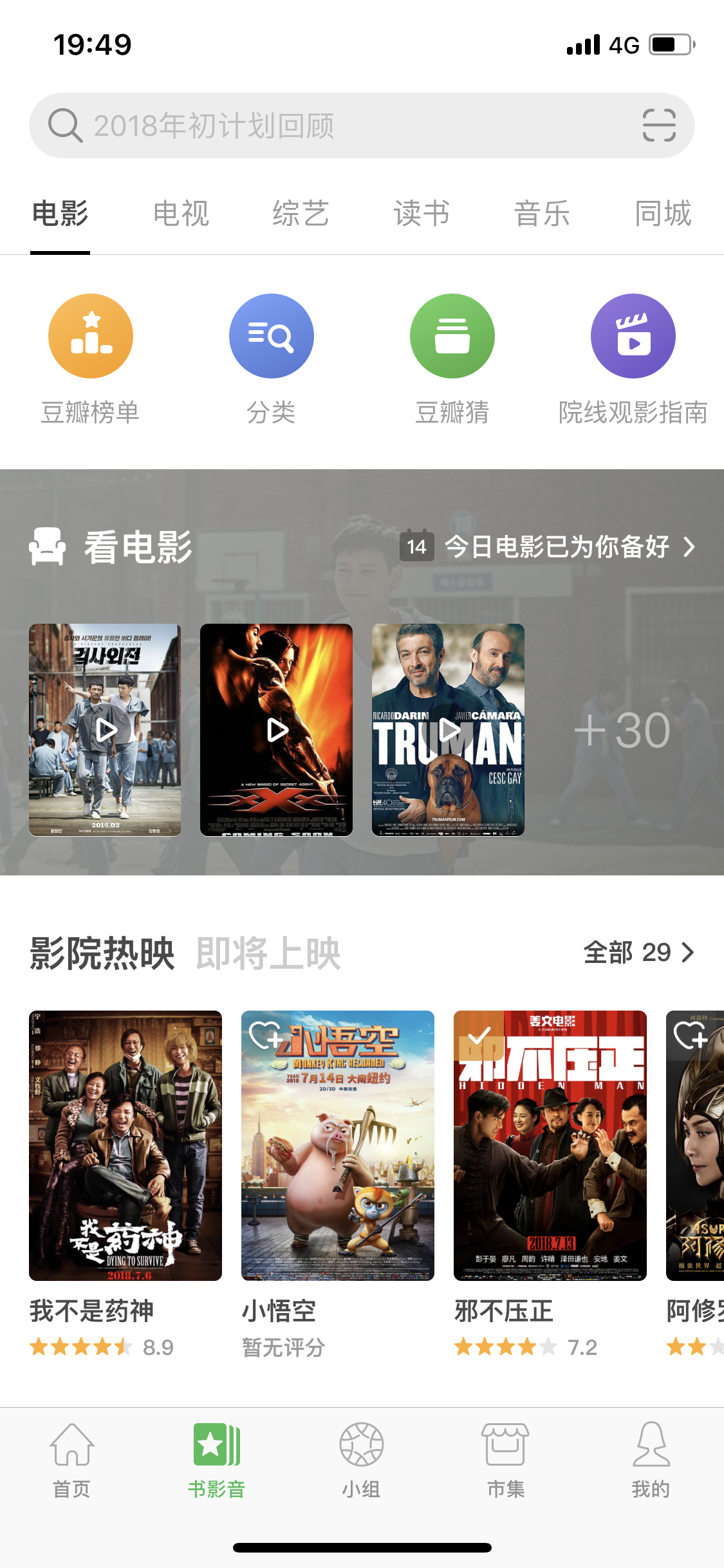
Task: Open 院线观影指南
Action: coord(633,358)
